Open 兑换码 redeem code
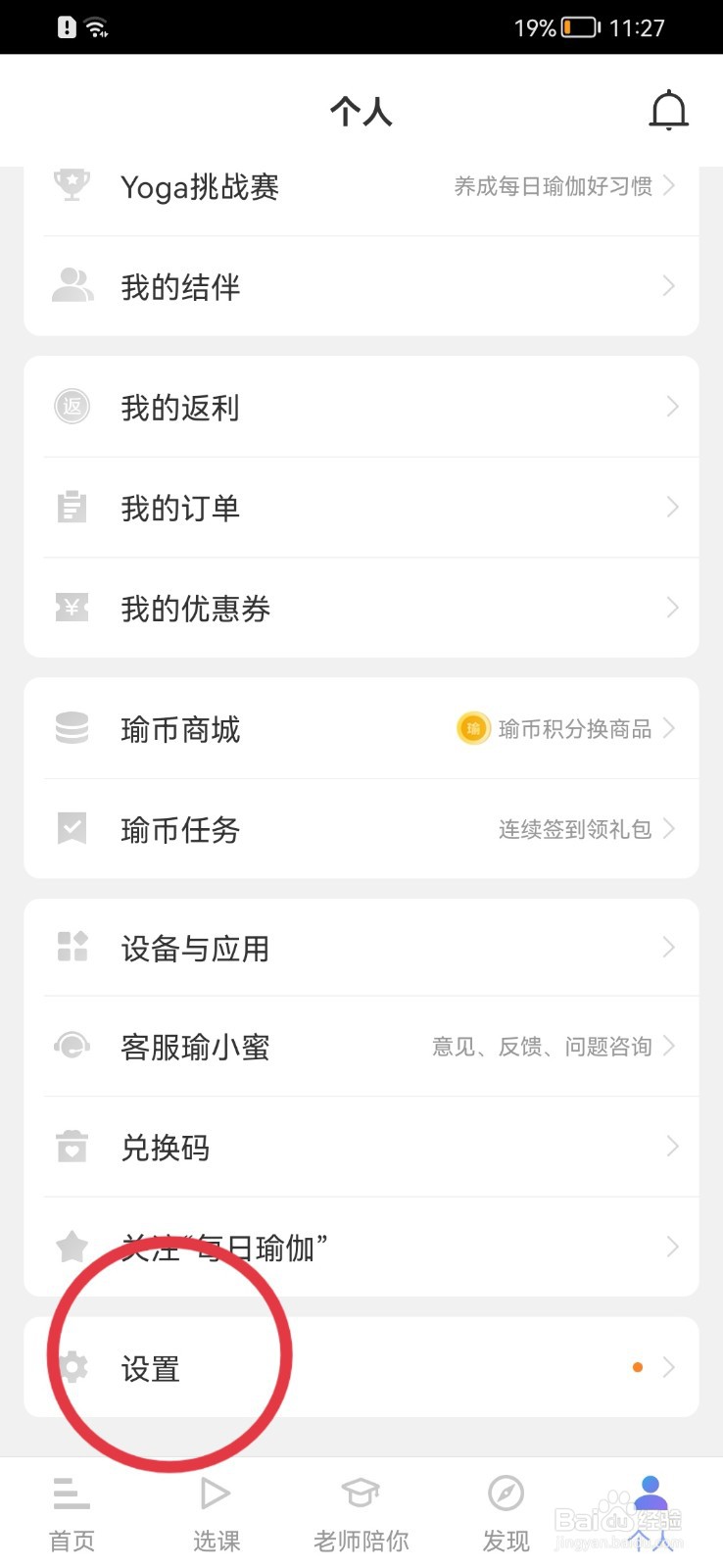This screenshot has width=723, height=1568. coord(361,1147)
